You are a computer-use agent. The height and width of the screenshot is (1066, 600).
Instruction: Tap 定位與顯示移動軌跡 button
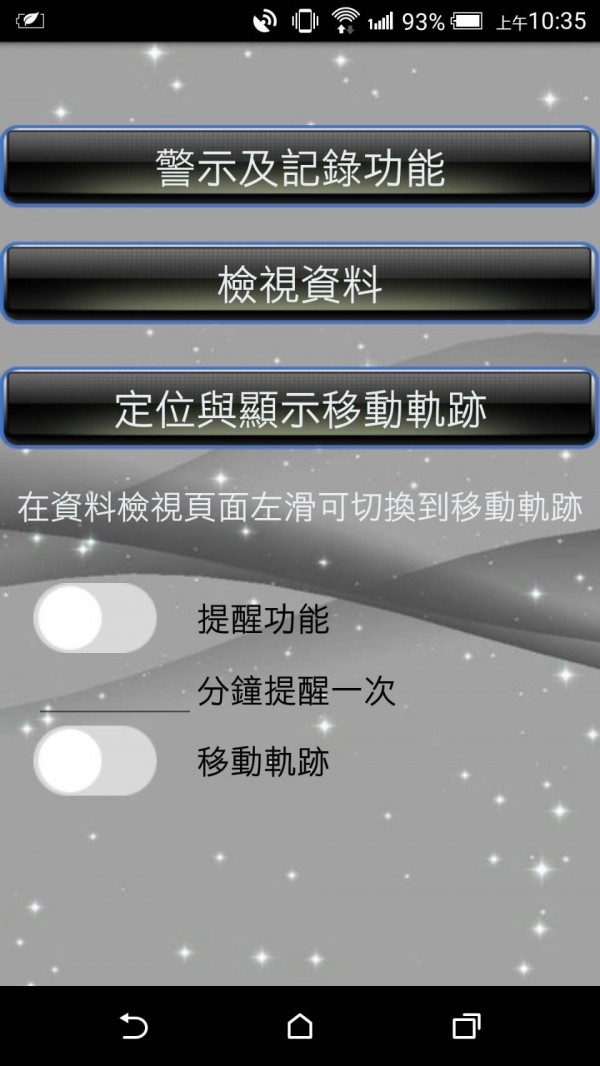click(300, 408)
